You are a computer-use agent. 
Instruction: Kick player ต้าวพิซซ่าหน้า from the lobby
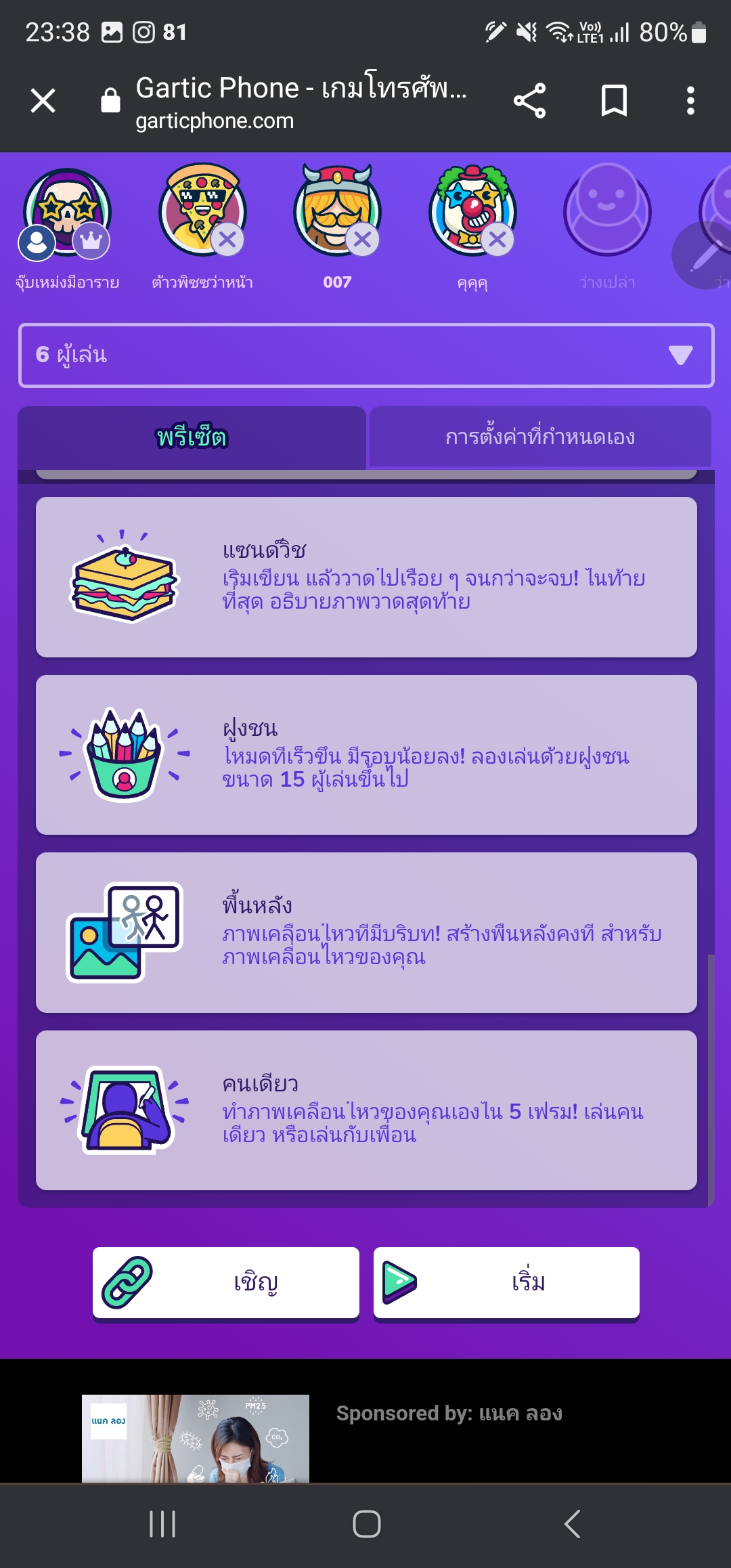[x=227, y=239]
